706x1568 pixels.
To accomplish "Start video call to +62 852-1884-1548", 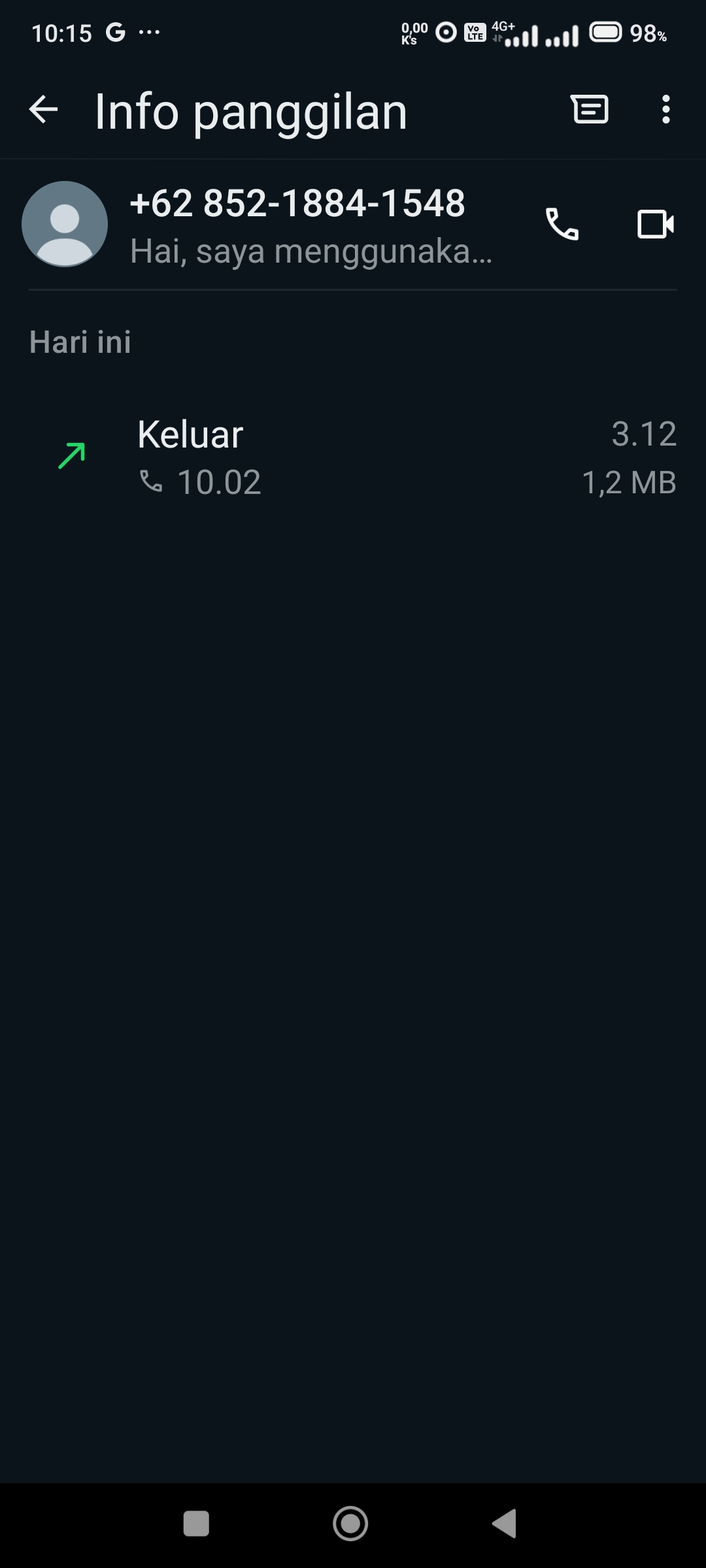I will (655, 224).
